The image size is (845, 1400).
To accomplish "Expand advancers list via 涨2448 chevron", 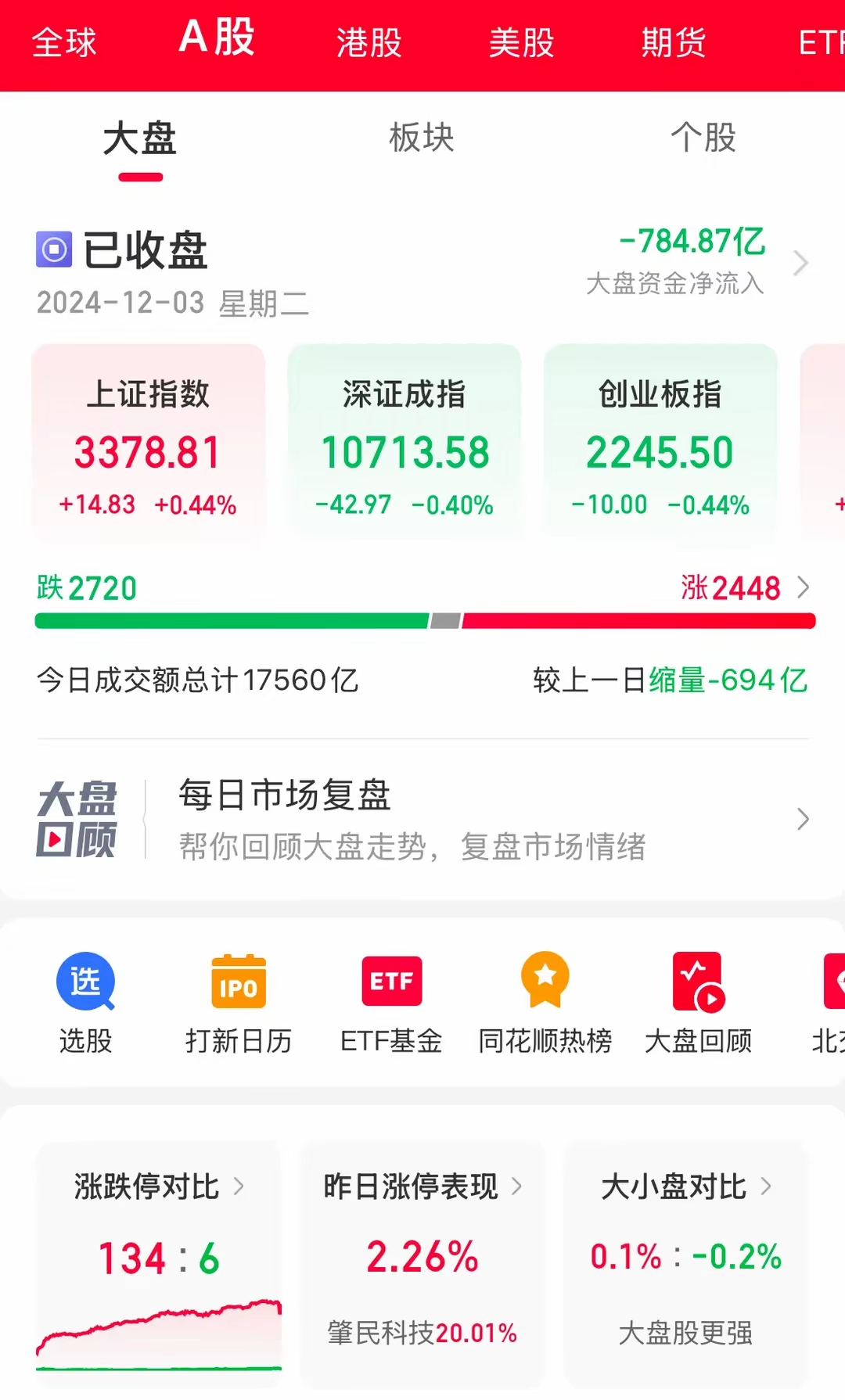I will tap(806, 588).
